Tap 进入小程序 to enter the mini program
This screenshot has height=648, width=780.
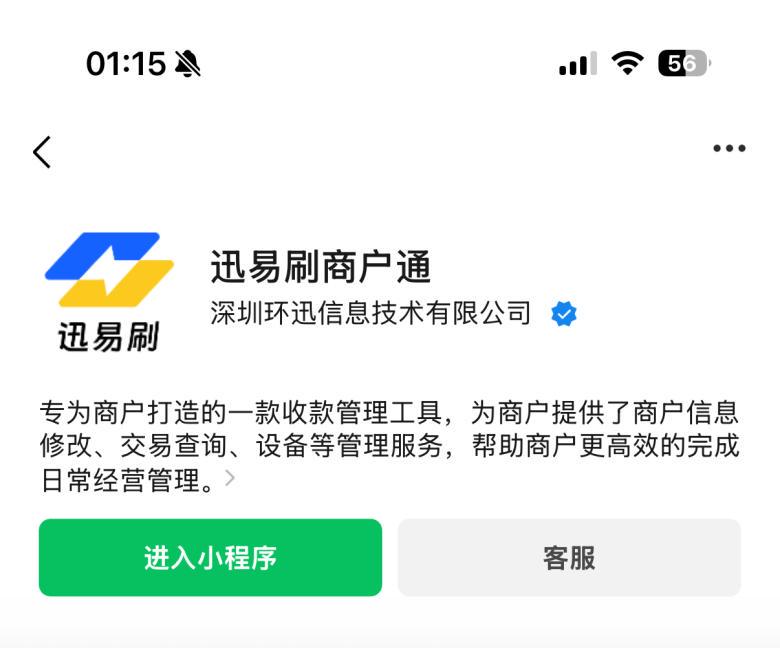(x=210, y=558)
